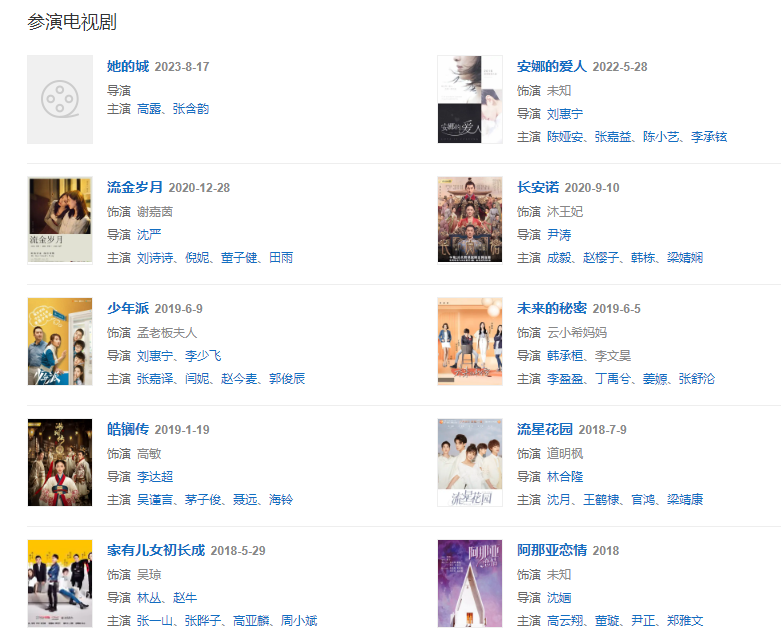Open the 皓镧传 poster thumbnail
The image size is (781, 643).
click(60, 462)
